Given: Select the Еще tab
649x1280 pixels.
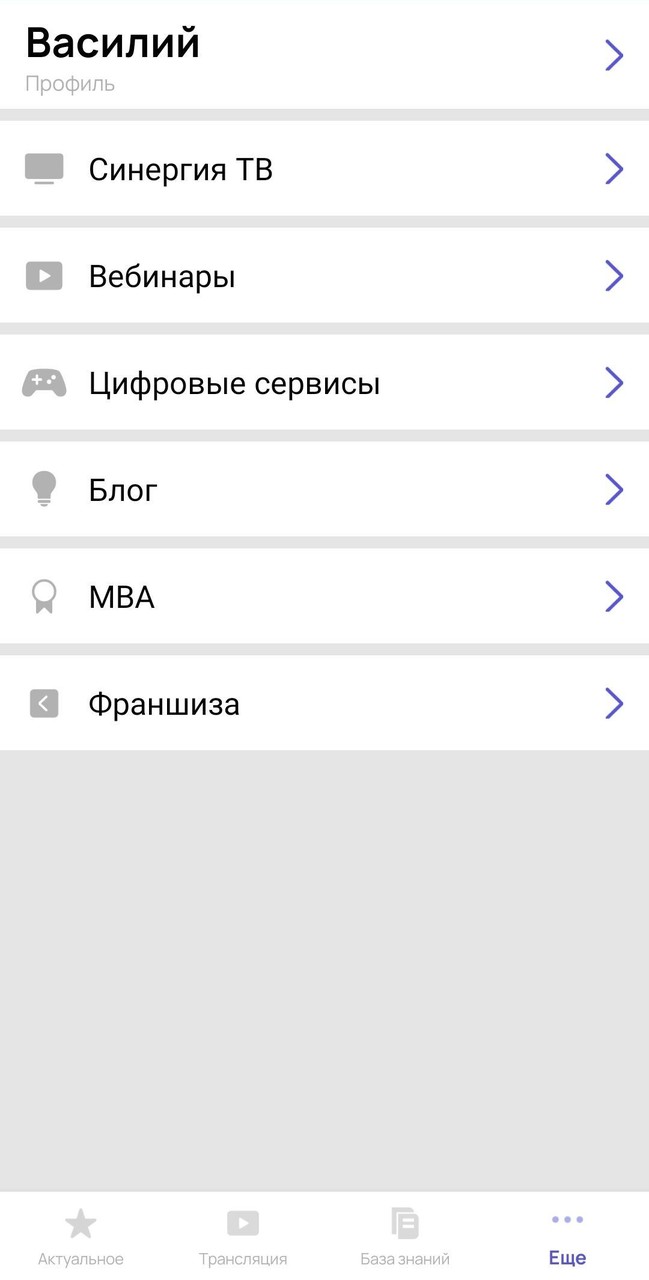Looking at the screenshot, I should [567, 1236].
